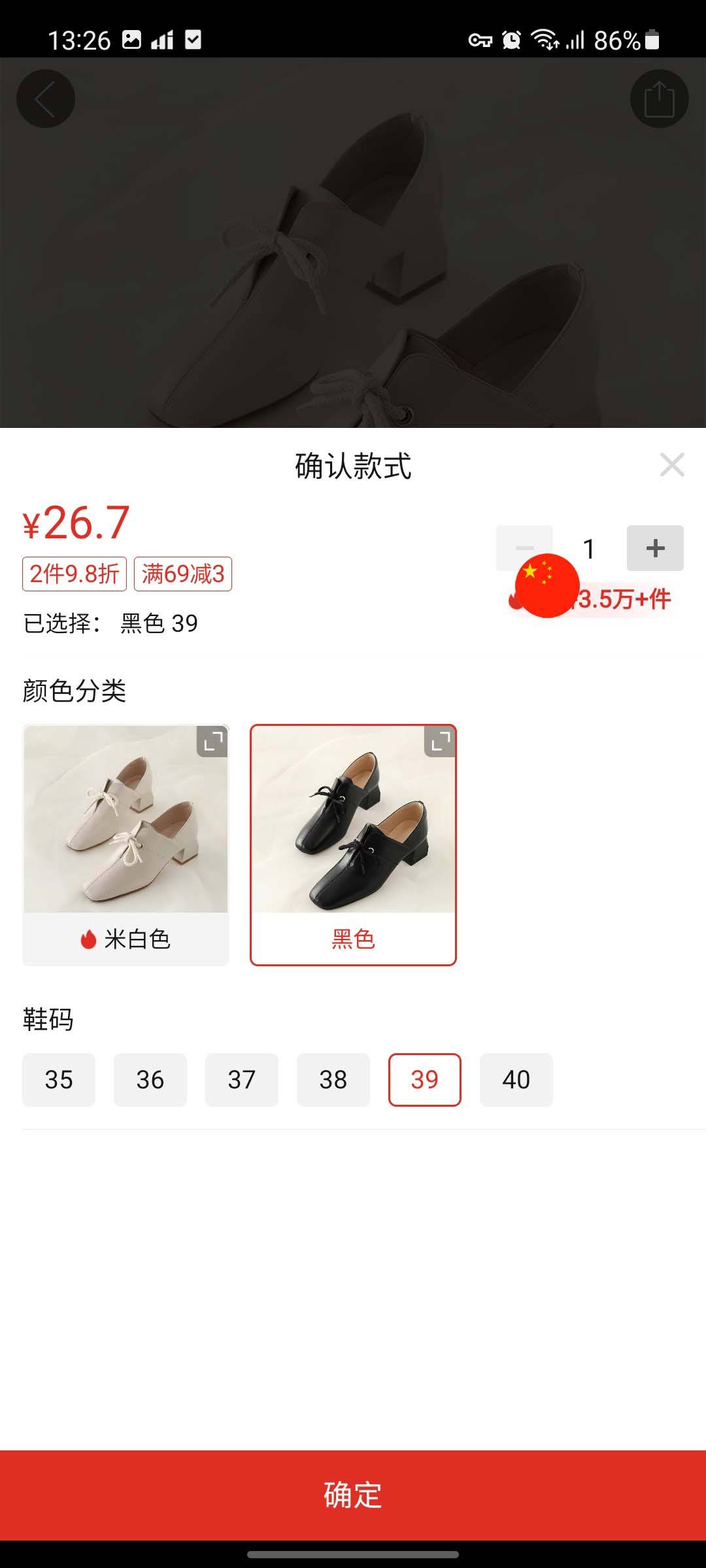Select shoe size 37
The height and width of the screenshot is (1568, 706).
coord(242,1080)
